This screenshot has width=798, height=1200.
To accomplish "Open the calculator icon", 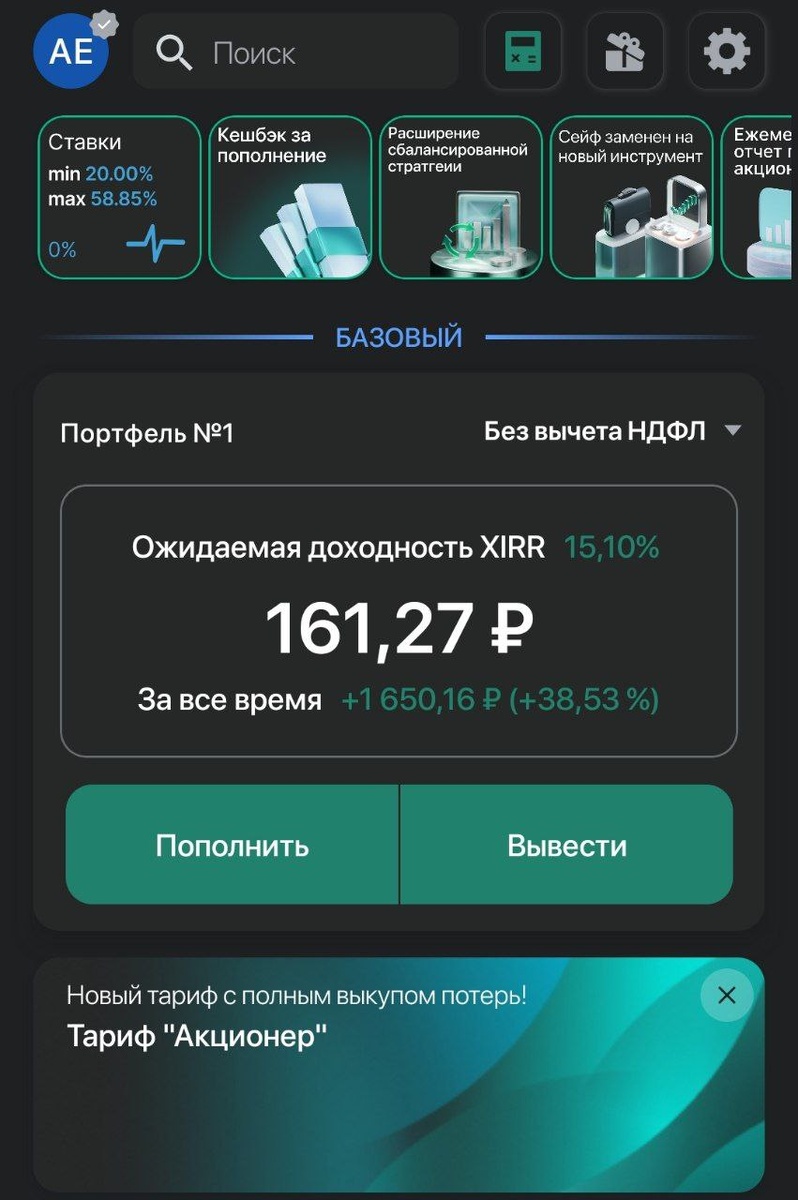I will coord(523,52).
